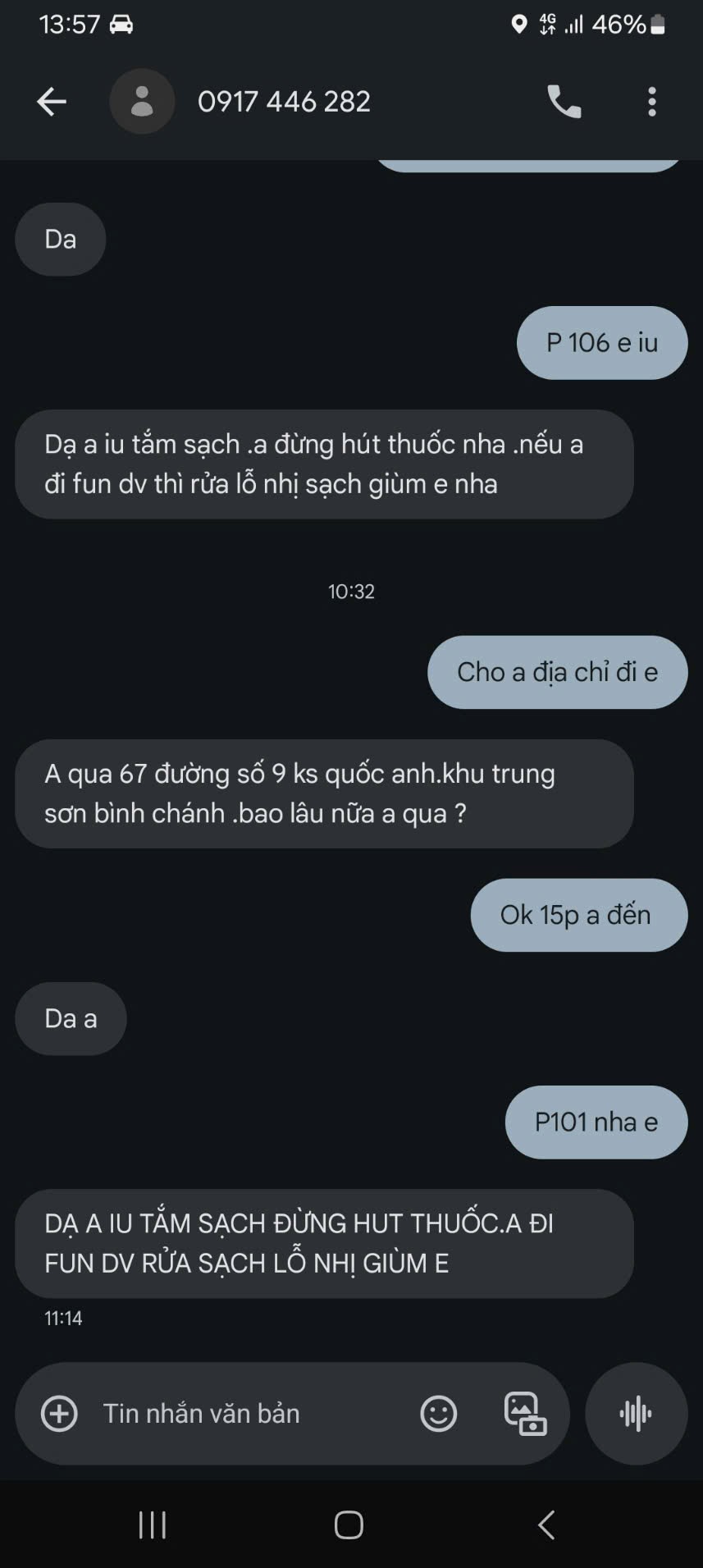Viewport: 703px width, 1568px height.
Task: Tap the plus icon to add attachments
Action: [59, 1414]
